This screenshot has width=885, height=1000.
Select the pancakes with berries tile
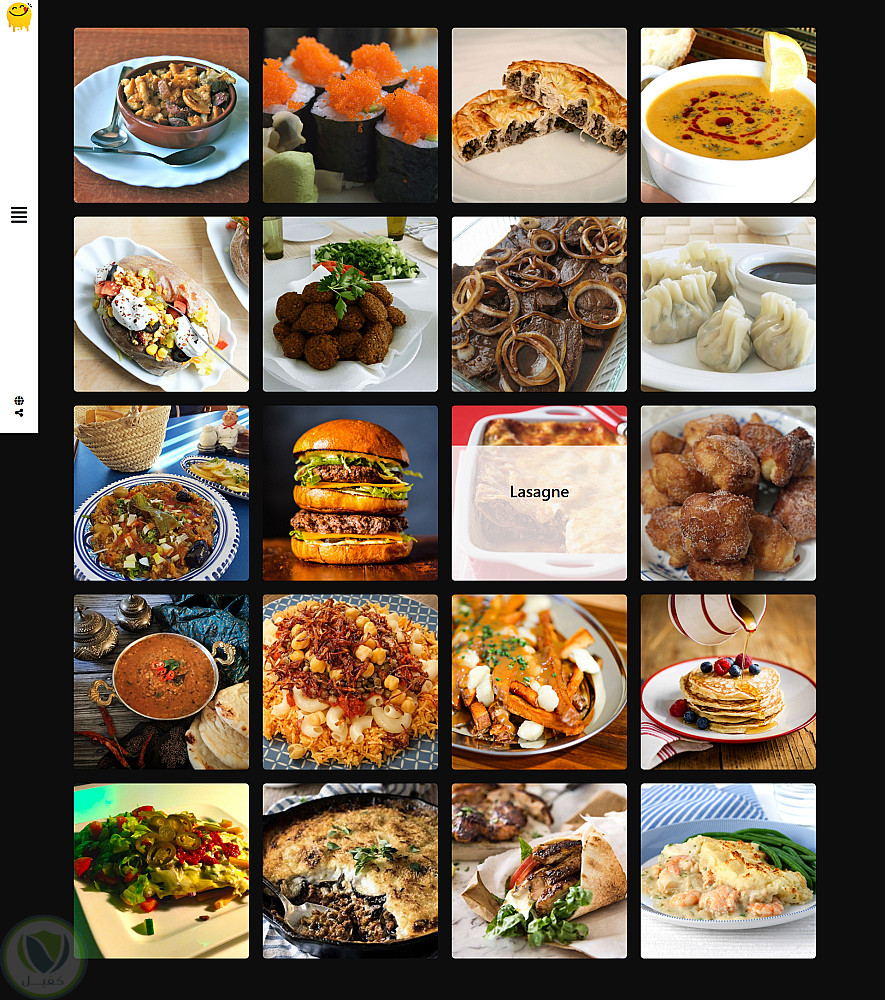point(728,682)
